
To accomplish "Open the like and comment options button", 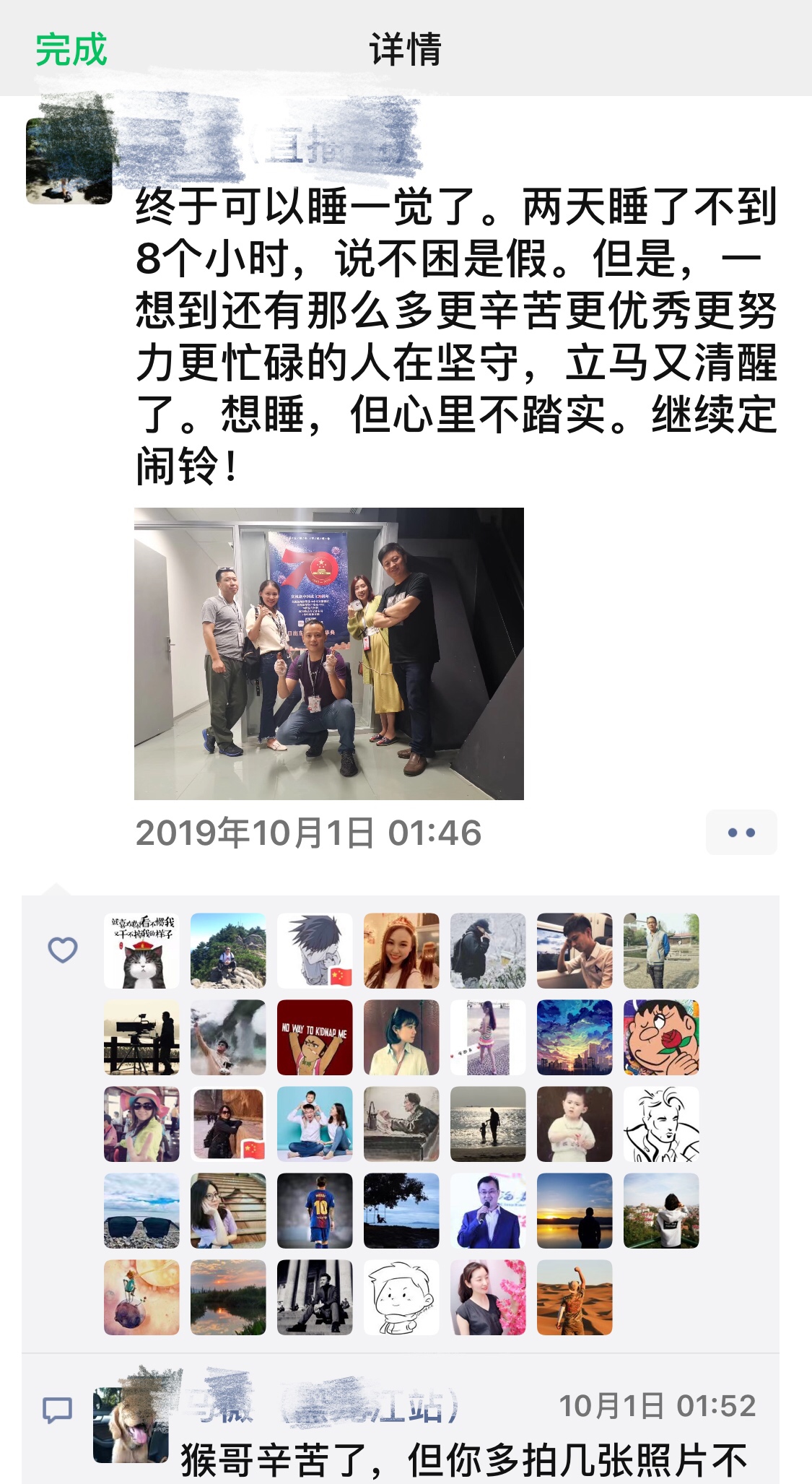I will pos(741,833).
